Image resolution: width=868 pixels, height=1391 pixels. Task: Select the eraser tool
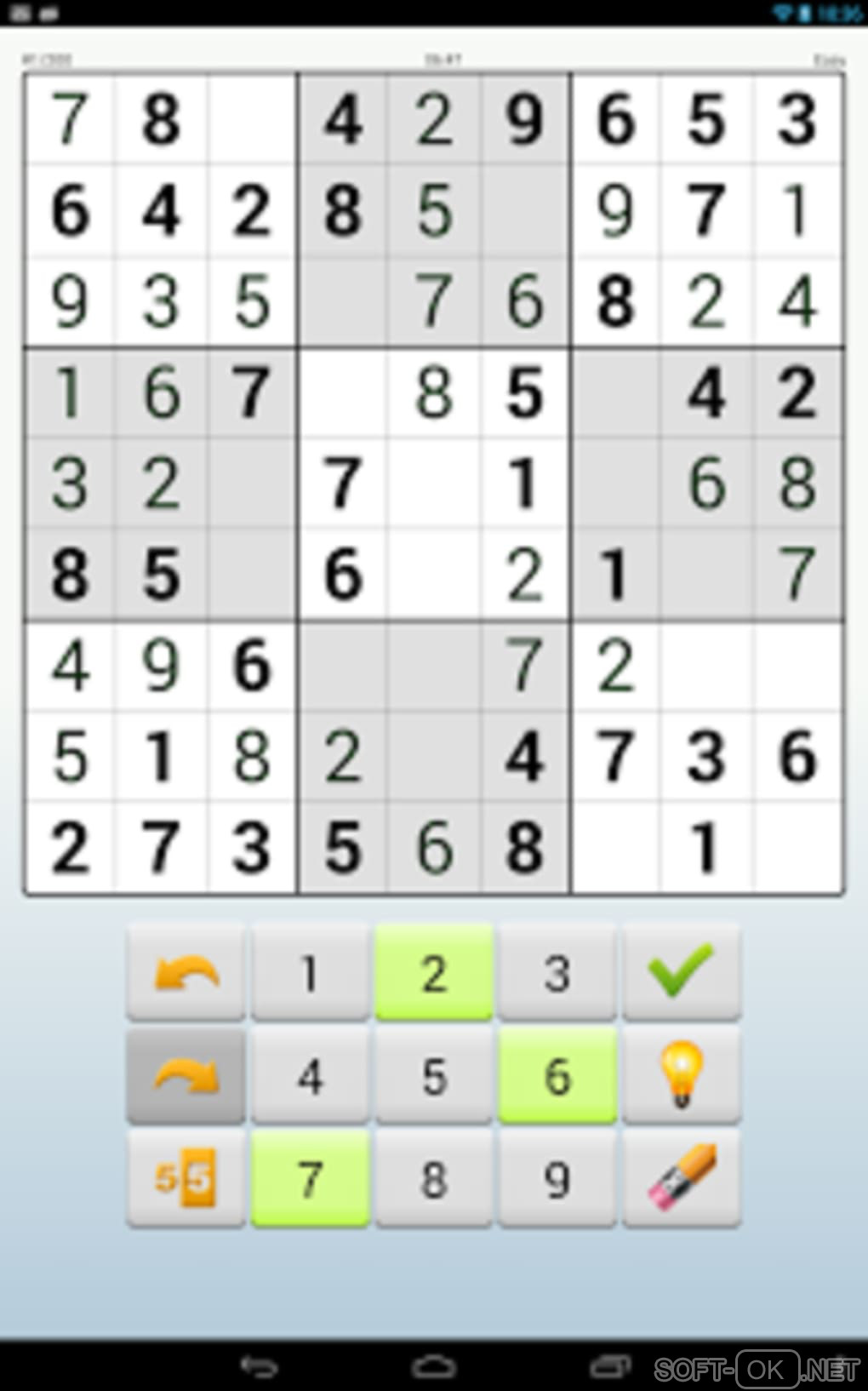tap(681, 1179)
